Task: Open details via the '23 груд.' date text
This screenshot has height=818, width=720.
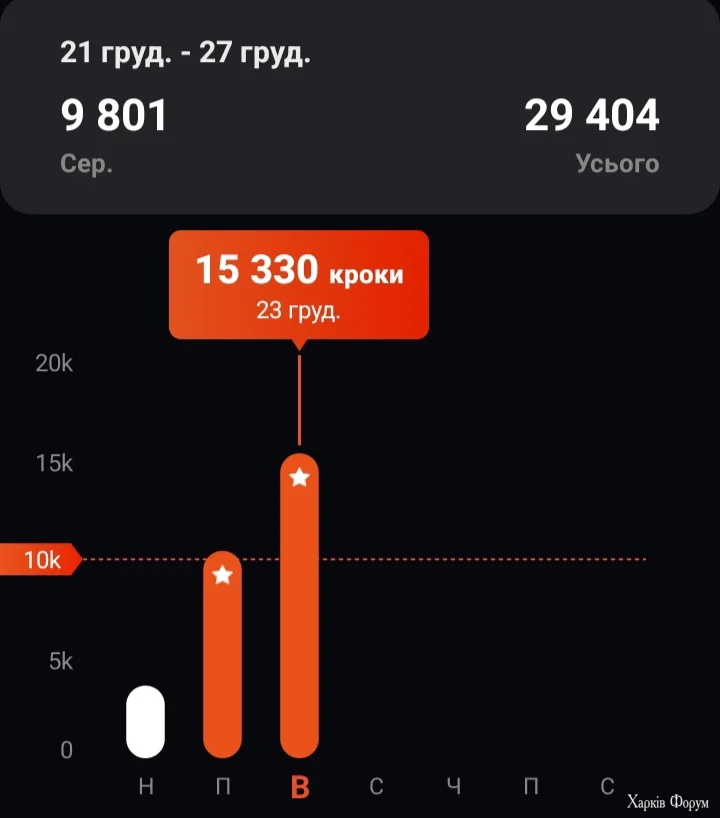Action: (298, 312)
